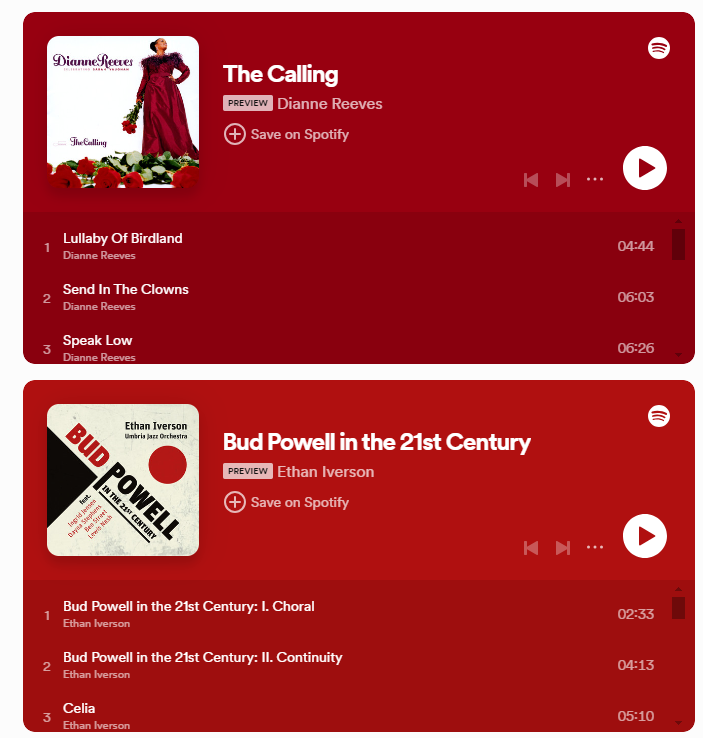Viewport: 703px width, 738px height.
Task: Open more options for Bud Powell album
Action: pyautogui.click(x=595, y=547)
